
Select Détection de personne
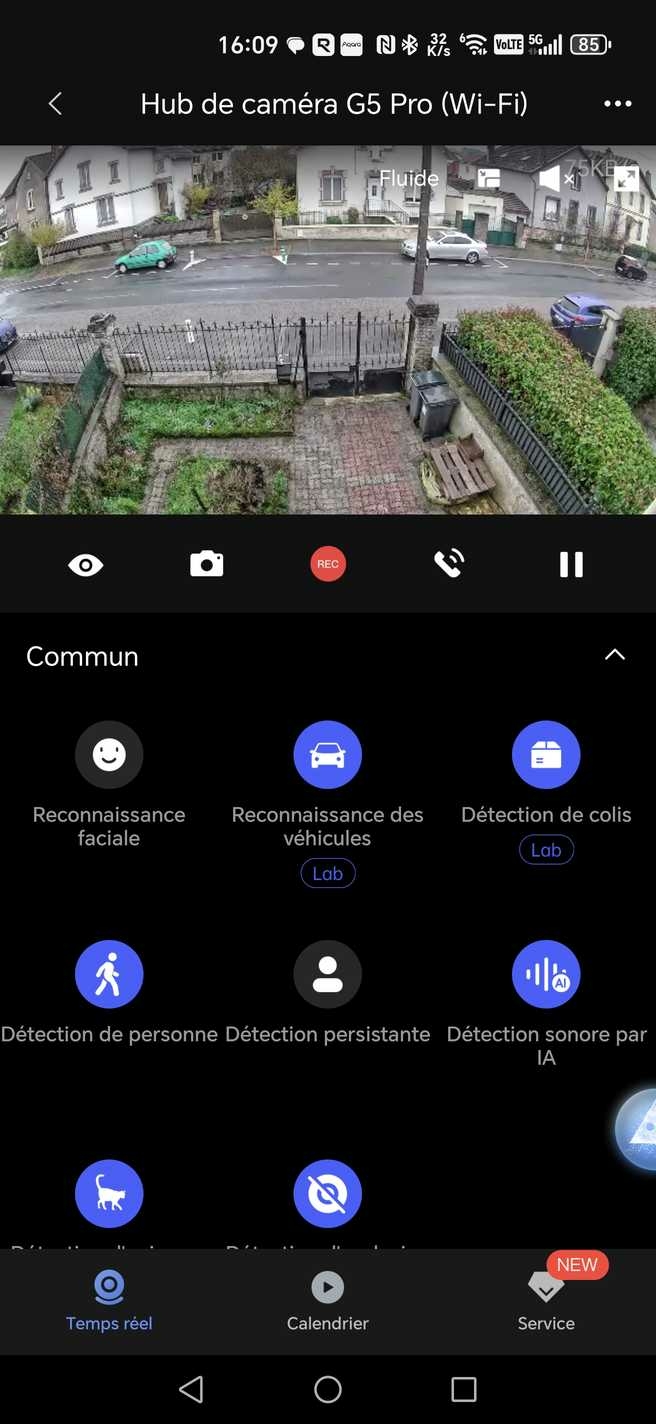109,974
